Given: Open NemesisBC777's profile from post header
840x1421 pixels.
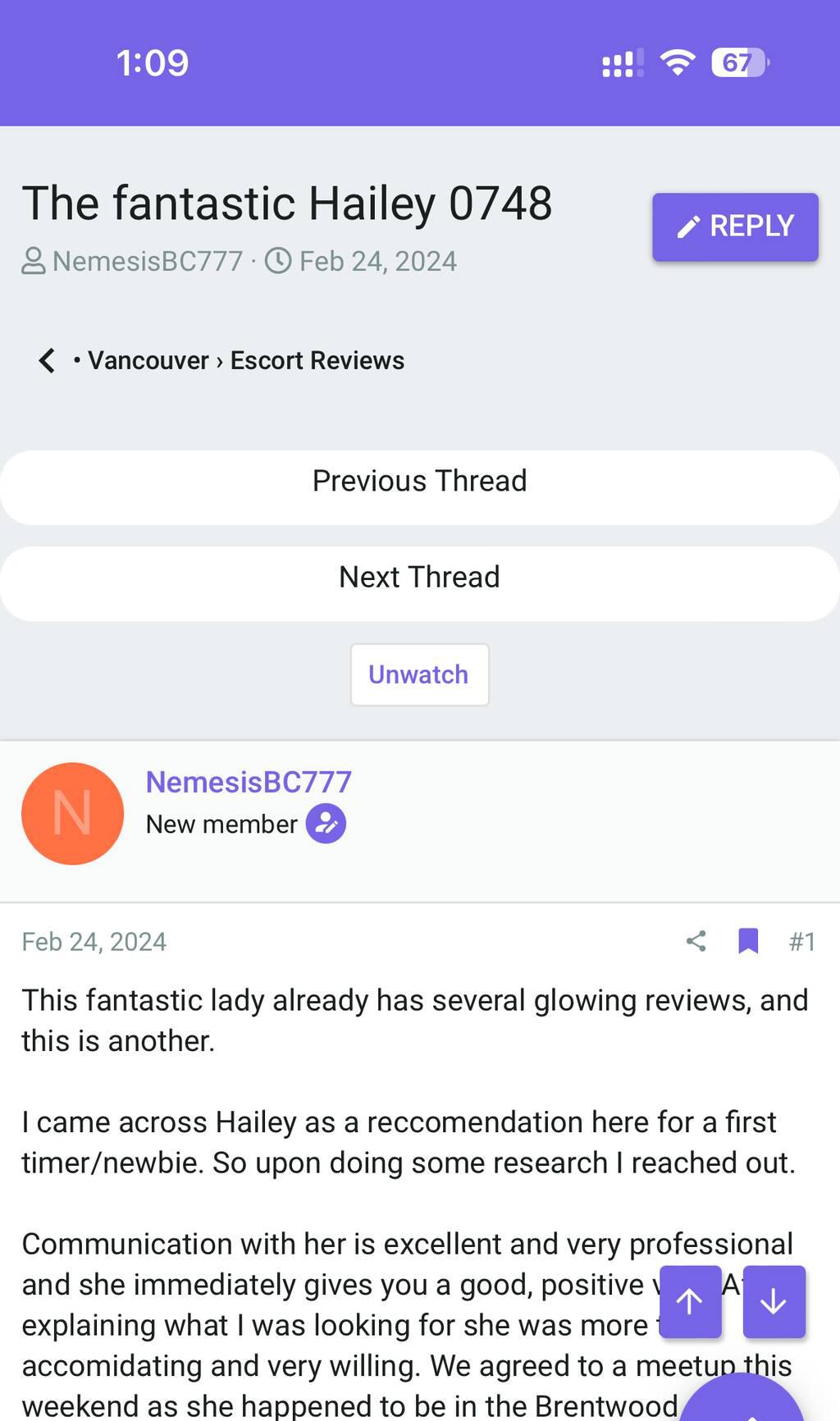Looking at the screenshot, I should pos(249,782).
